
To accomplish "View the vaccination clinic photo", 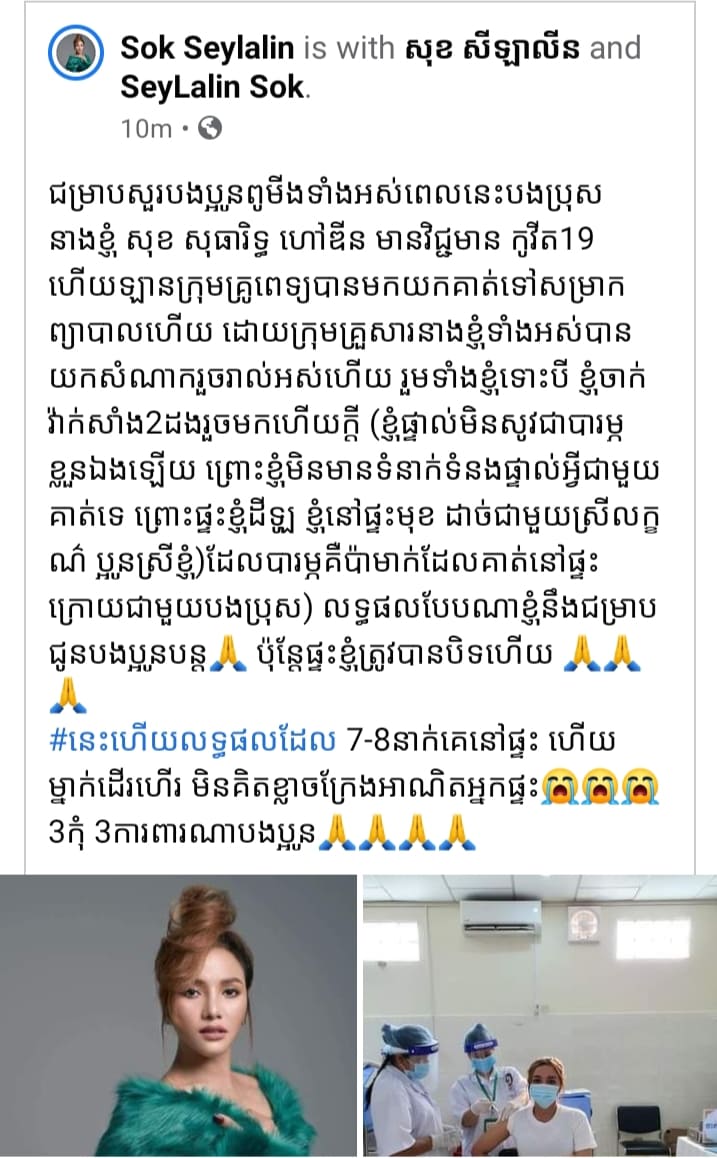I will point(539,1014).
